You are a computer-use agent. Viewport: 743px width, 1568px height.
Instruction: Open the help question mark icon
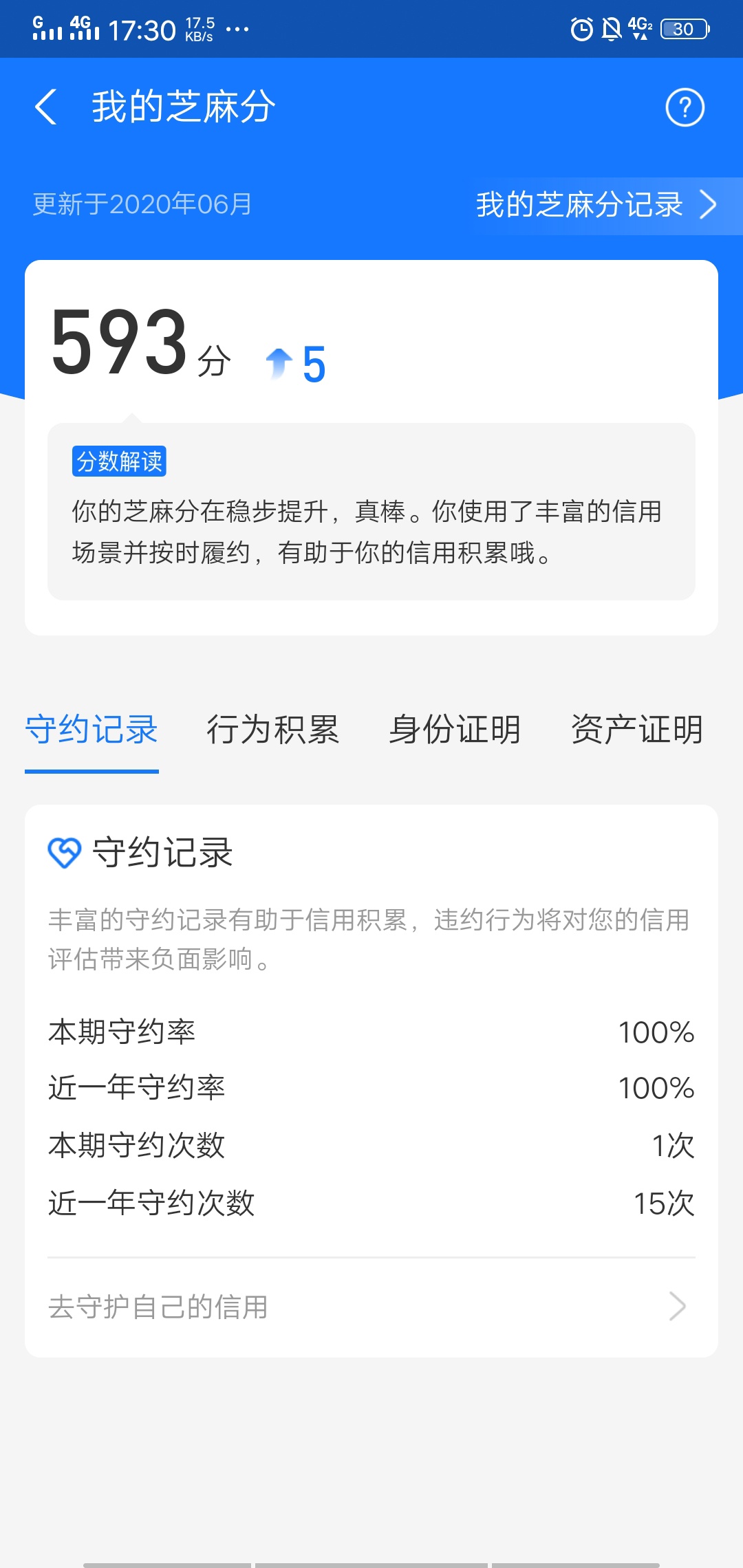(x=685, y=107)
